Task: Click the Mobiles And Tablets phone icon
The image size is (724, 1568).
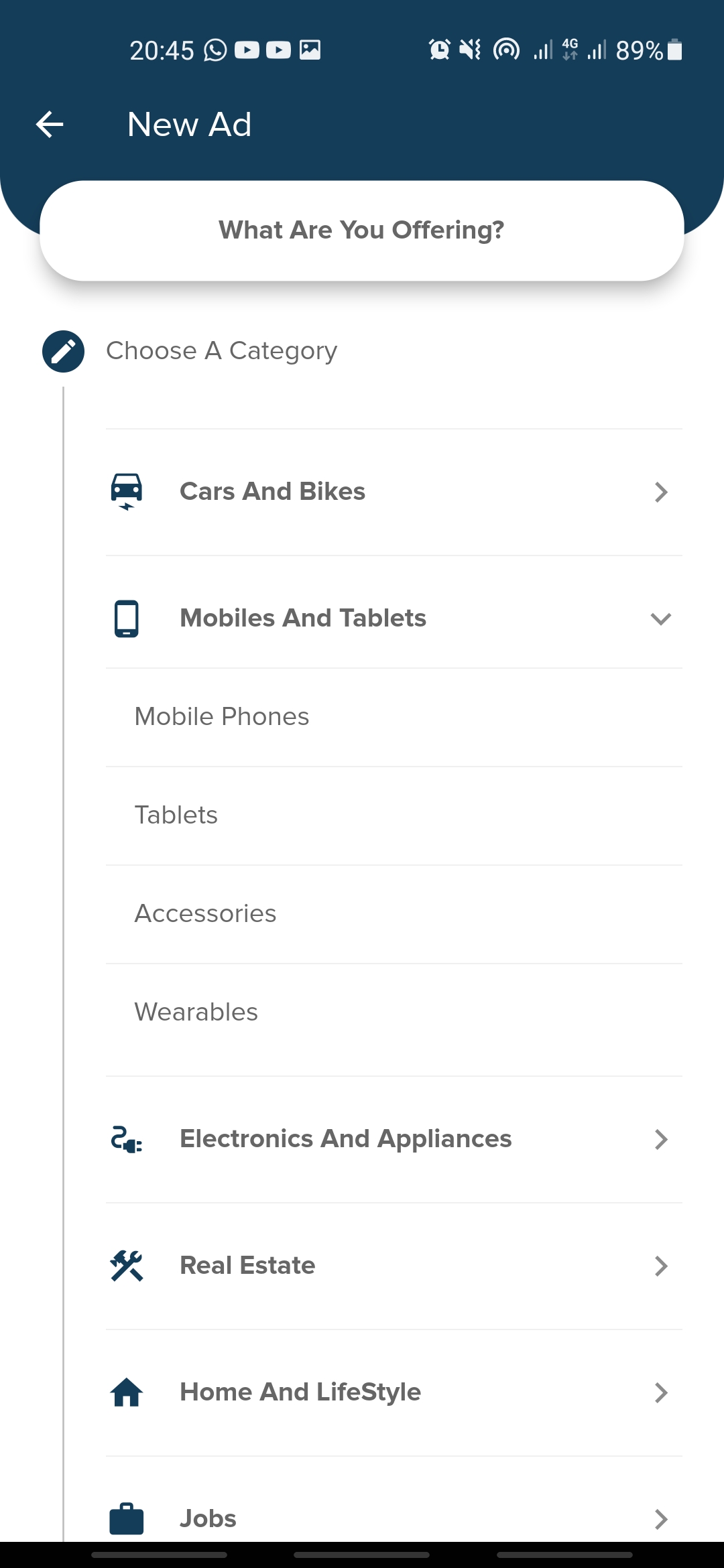Action: pos(126,618)
